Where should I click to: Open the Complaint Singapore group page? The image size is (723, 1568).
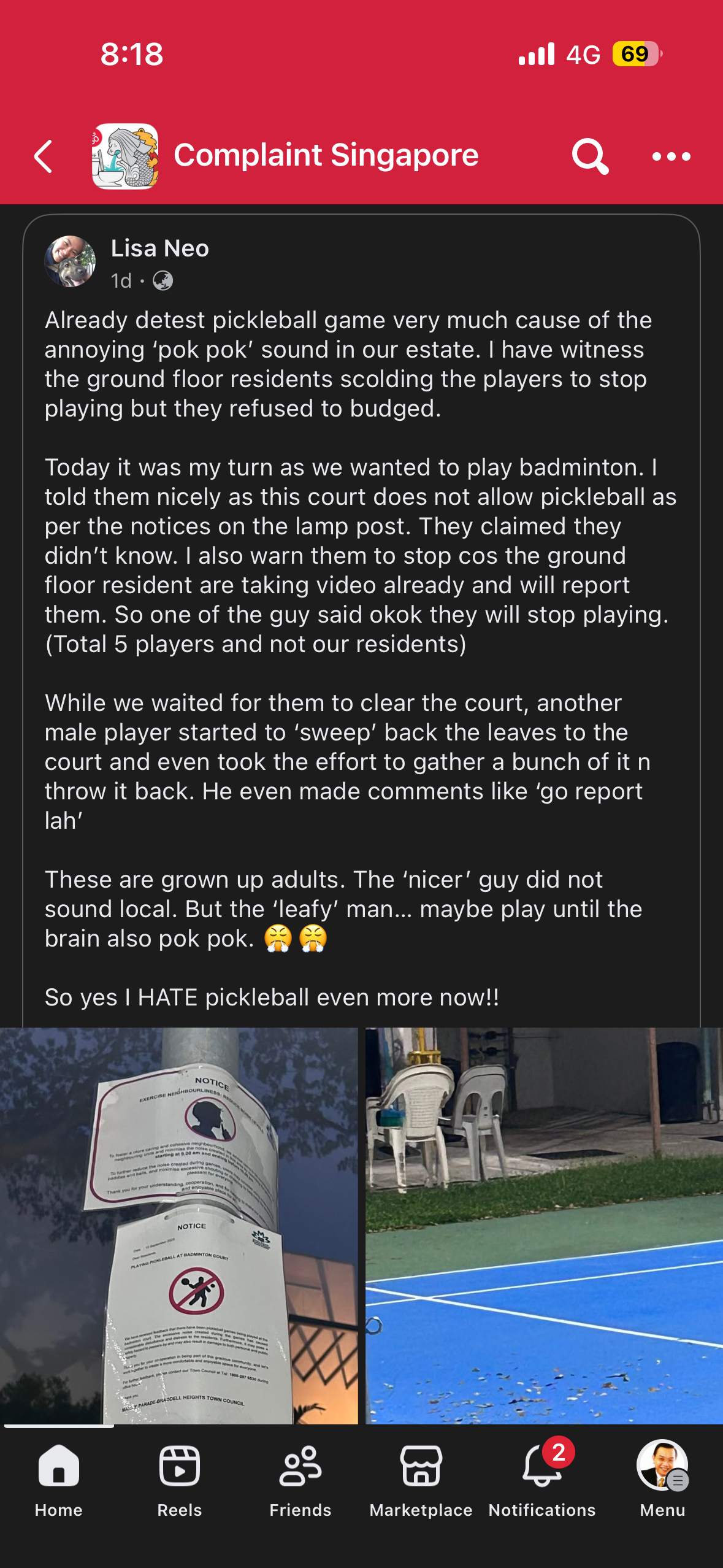(x=326, y=155)
